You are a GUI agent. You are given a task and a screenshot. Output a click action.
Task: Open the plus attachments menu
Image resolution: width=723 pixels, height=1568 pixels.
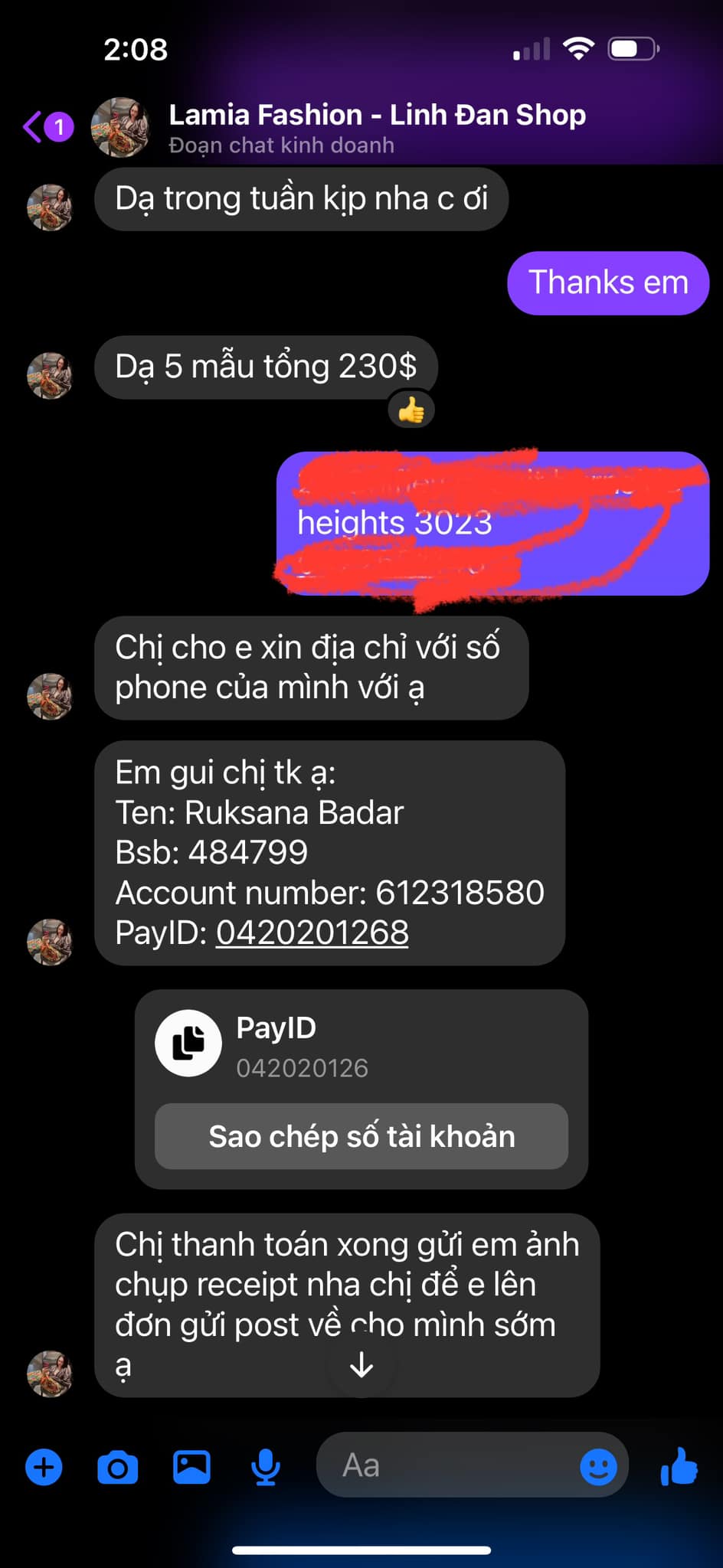44,1468
